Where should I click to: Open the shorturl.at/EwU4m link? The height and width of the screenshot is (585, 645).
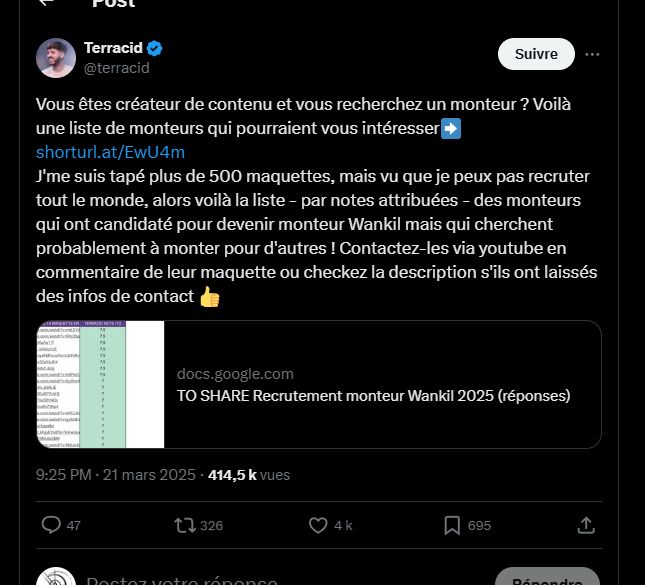pyautogui.click(x=110, y=152)
